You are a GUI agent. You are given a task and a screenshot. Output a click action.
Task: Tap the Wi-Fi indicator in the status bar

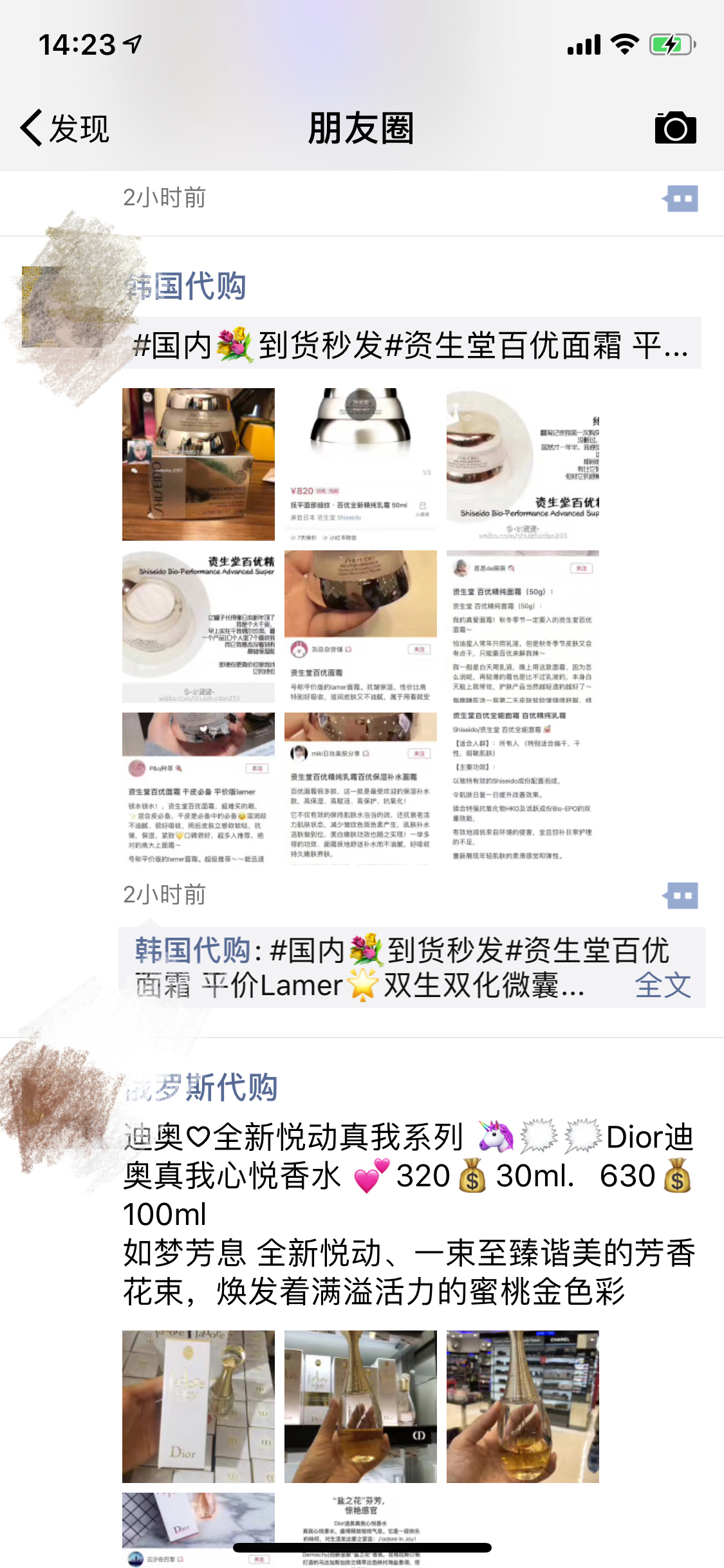tap(624, 44)
